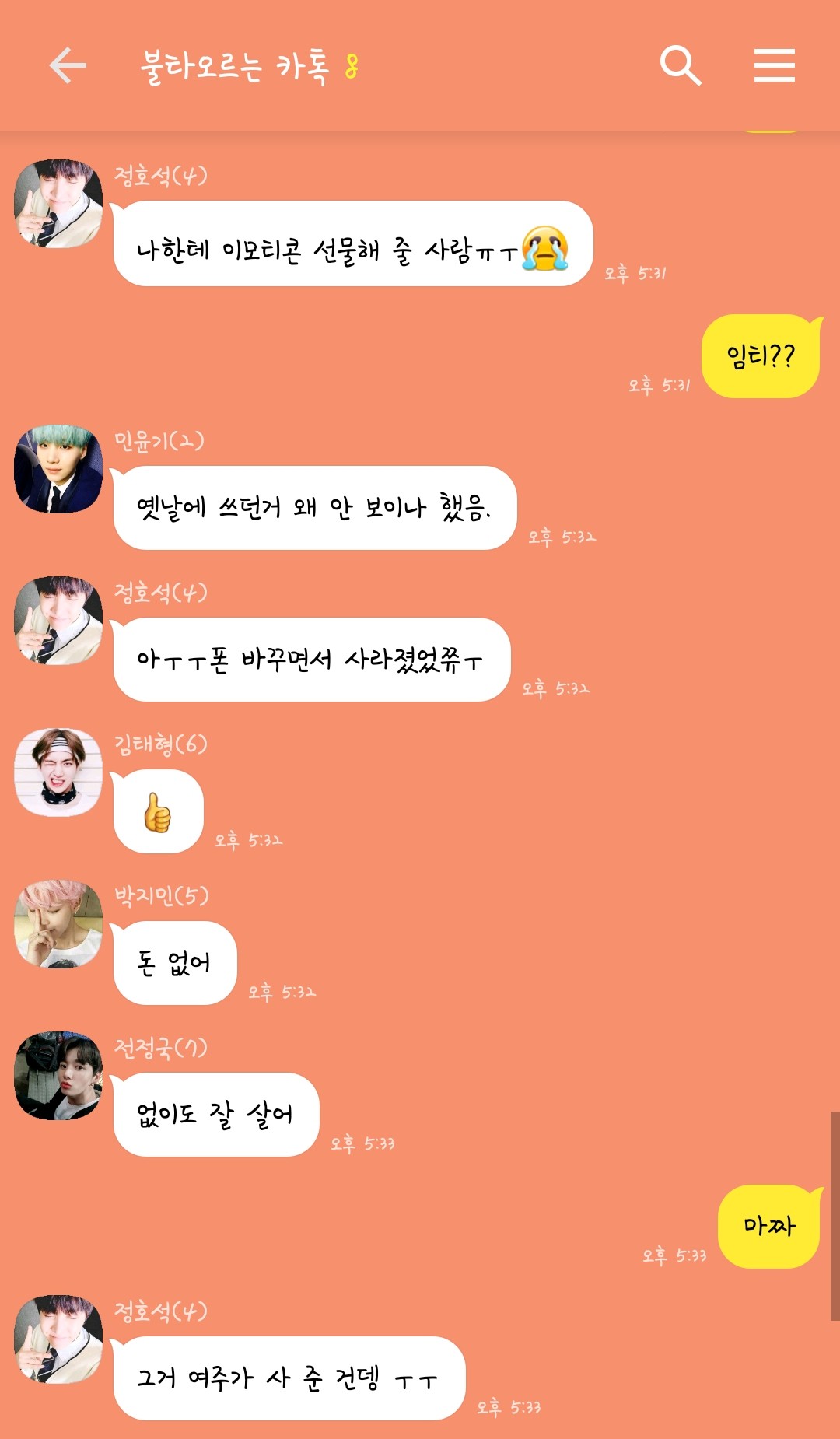Viewport: 840px width, 1439px height.
Task: Open 정호석's avatar beside the 이모티콘 선물 message
Action: coord(58,204)
